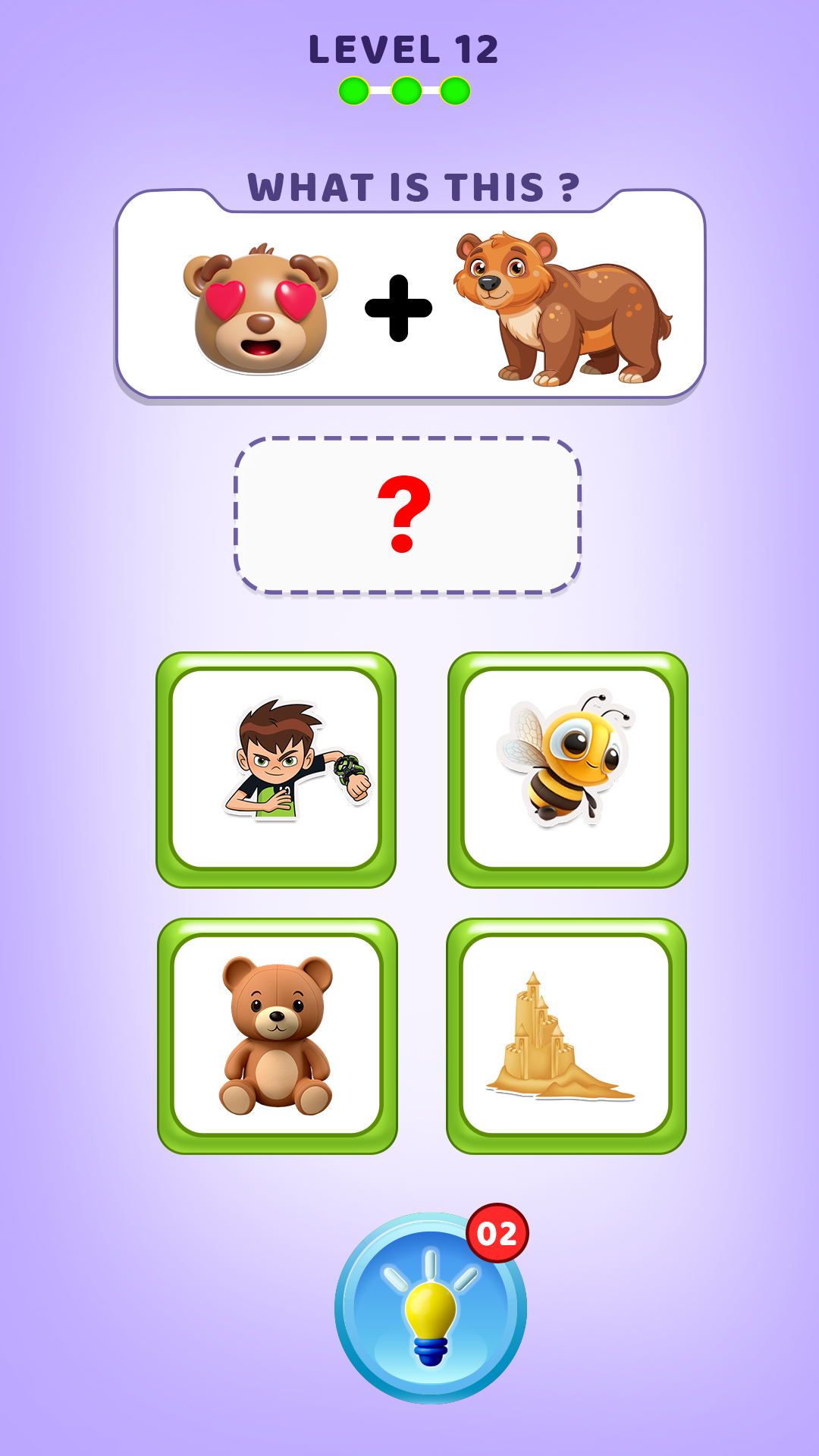Use the lightbulb hint button

[430, 1307]
